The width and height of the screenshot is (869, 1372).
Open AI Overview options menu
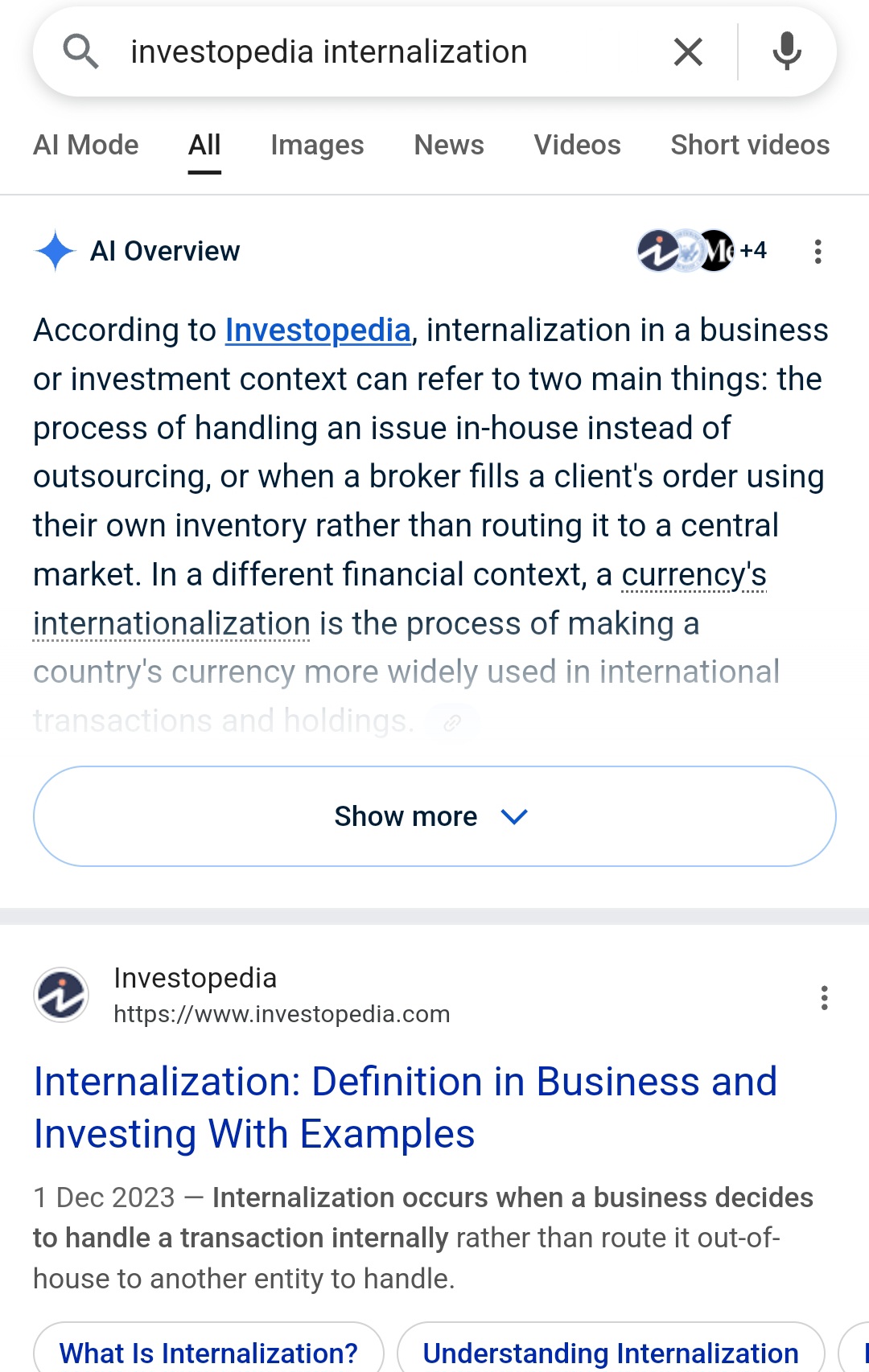[818, 252]
